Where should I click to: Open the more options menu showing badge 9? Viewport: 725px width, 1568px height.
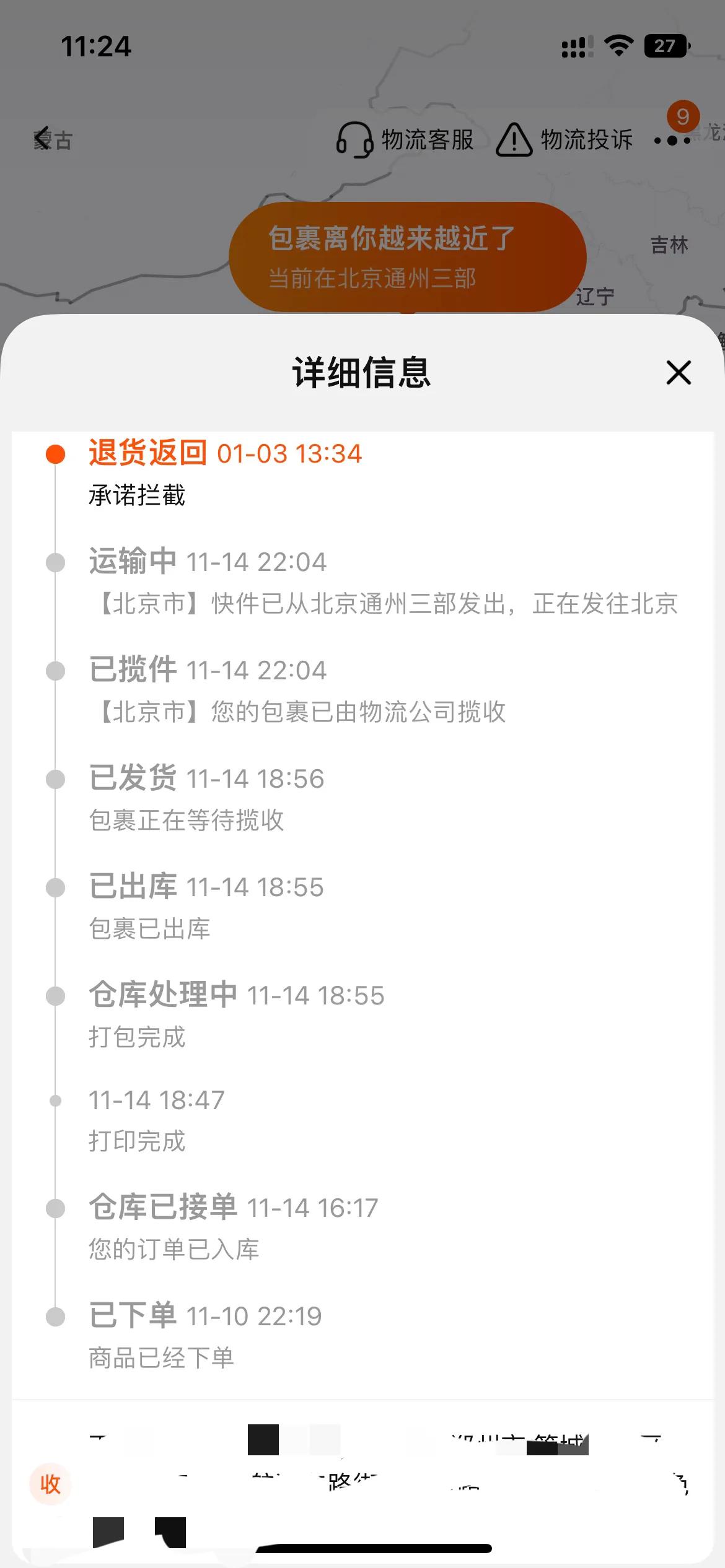tap(672, 141)
